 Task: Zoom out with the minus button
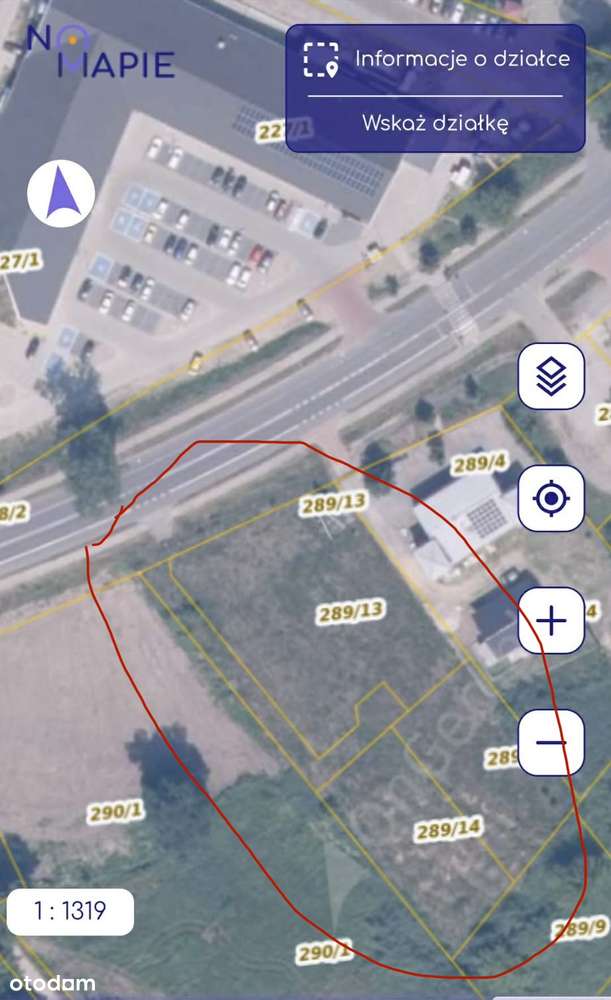pyautogui.click(x=551, y=742)
